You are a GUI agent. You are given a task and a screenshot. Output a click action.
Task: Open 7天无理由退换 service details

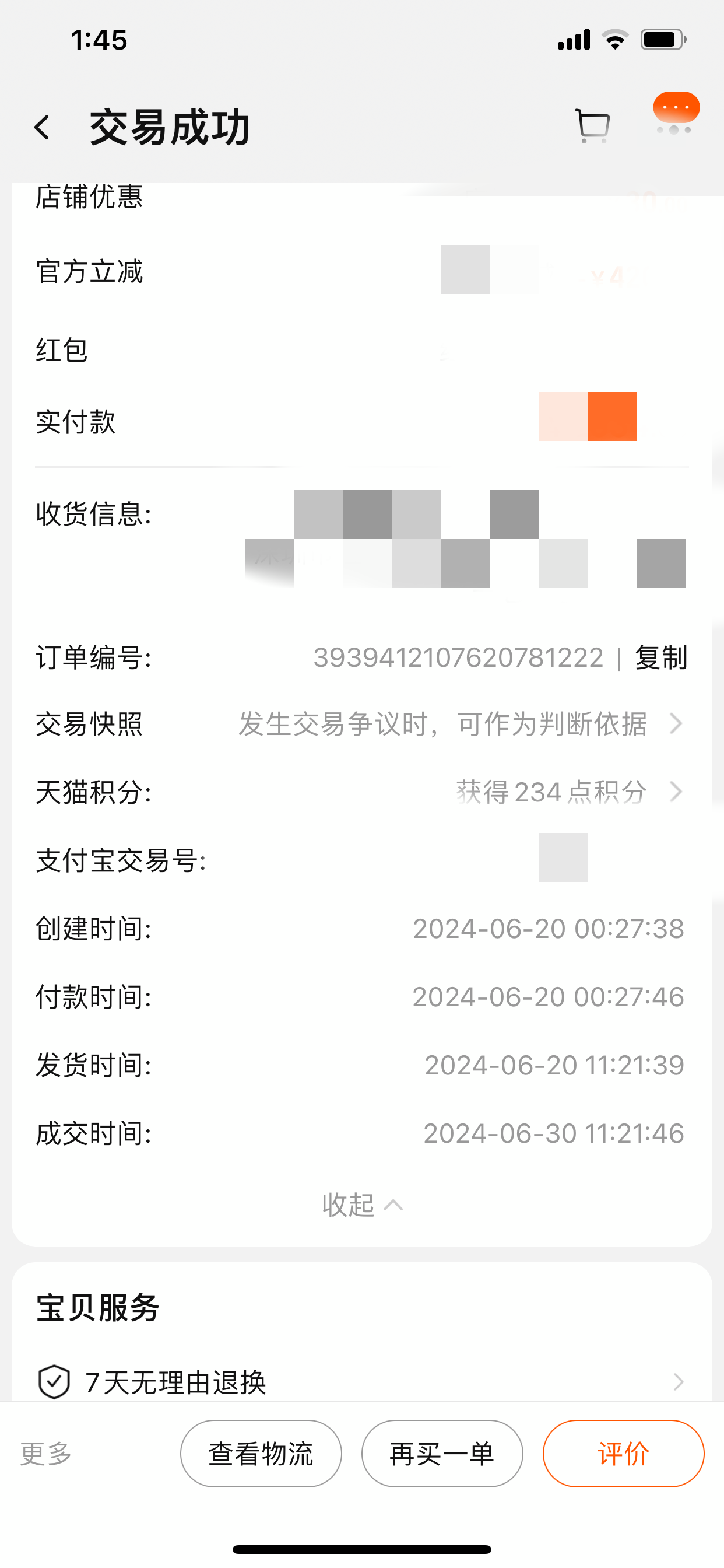click(x=361, y=1382)
